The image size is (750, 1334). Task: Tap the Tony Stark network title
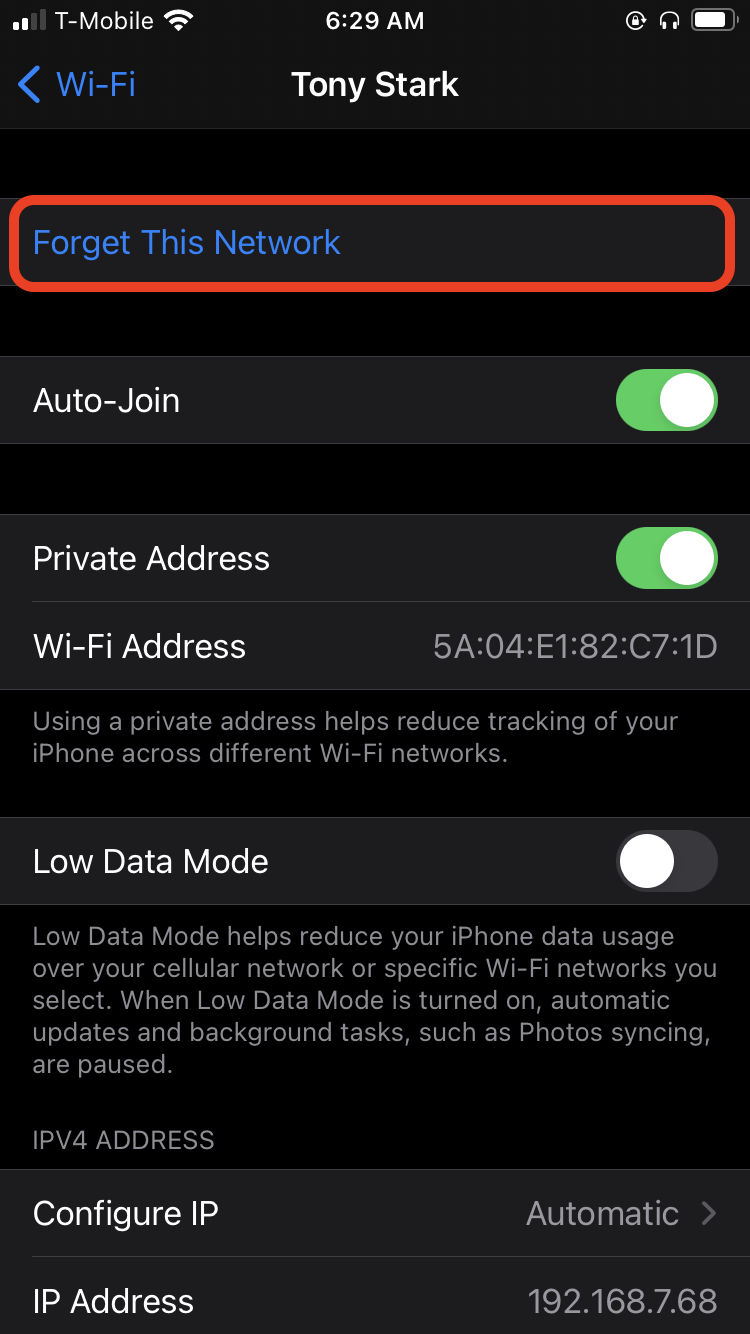(375, 85)
